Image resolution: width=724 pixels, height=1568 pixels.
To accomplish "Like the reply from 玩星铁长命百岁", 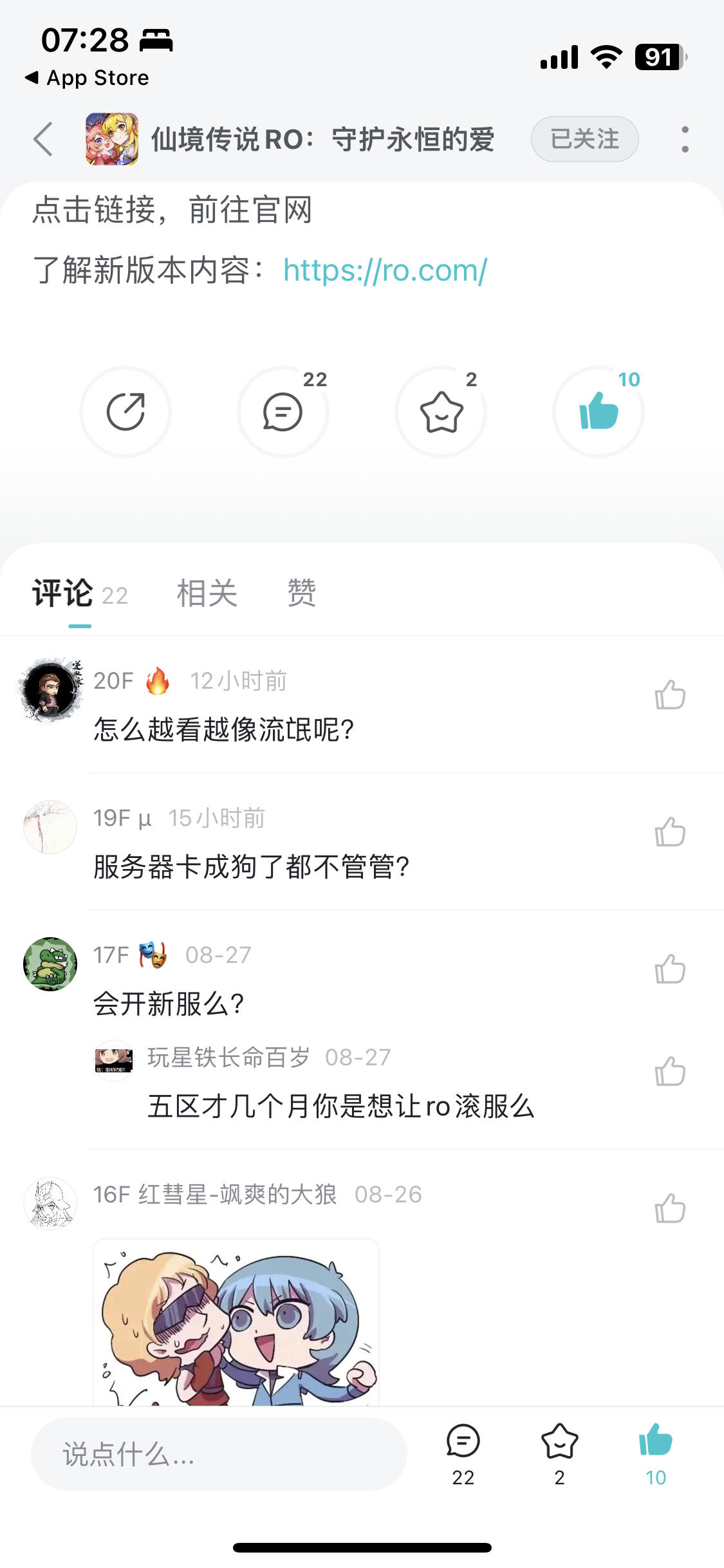I will point(669,1072).
